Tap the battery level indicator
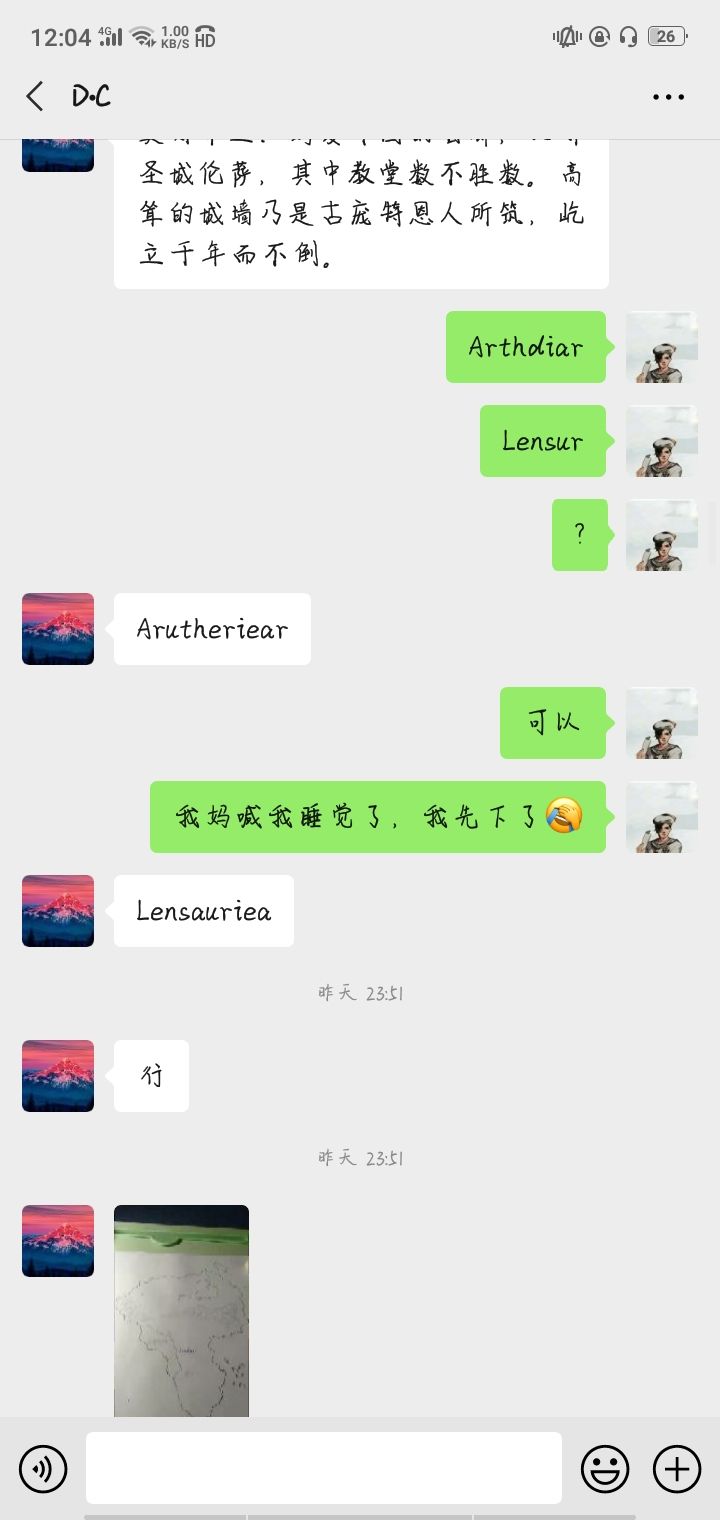The height and width of the screenshot is (1520, 720). (665, 36)
